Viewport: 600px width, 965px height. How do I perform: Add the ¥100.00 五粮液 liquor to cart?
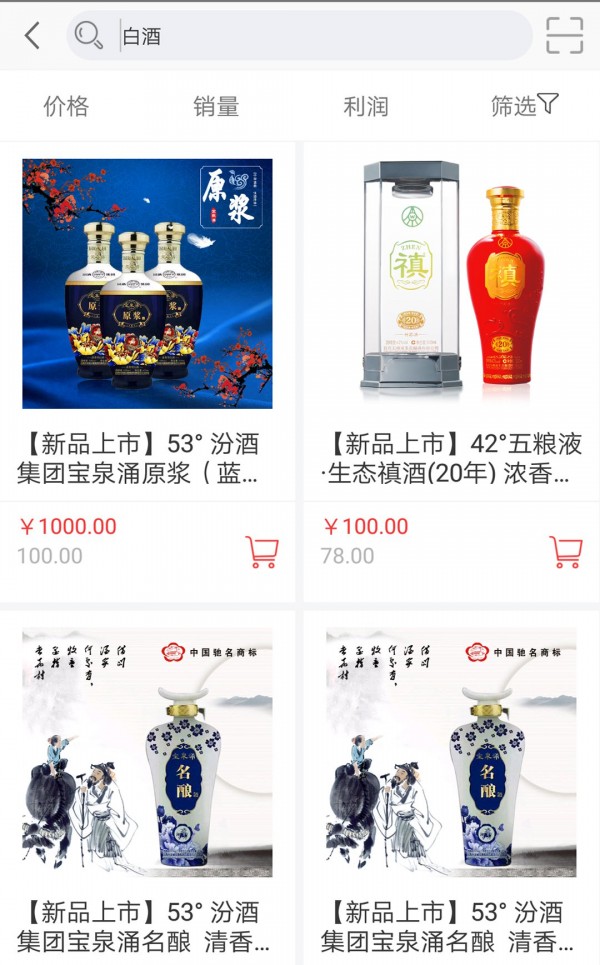pyautogui.click(x=566, y=551)
